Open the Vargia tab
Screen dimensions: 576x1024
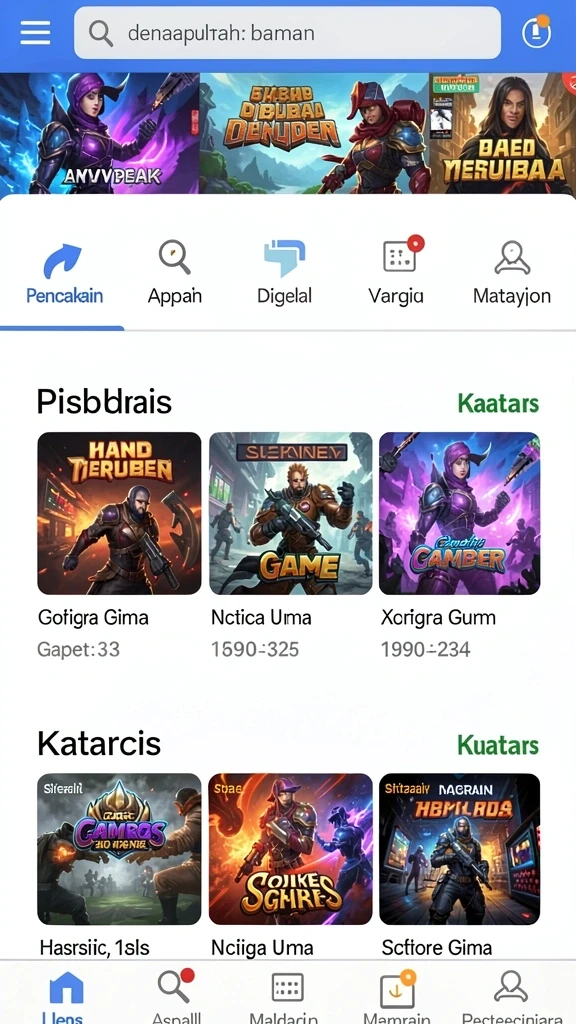396,274
